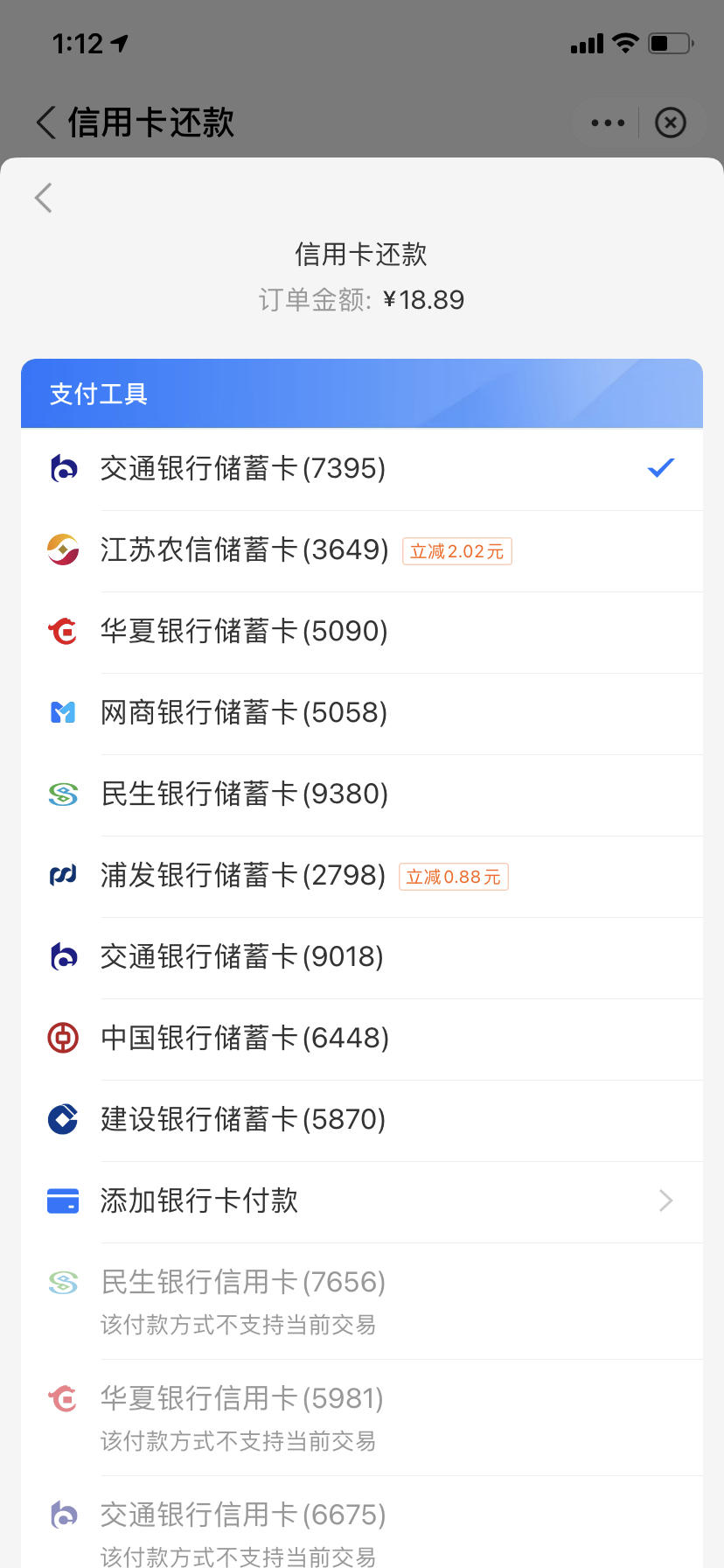Pay with 浦发银行储蓄卡 (2798)
Image resolution: width=724 pixels, height=1568 pixels.
click(362, 876)
